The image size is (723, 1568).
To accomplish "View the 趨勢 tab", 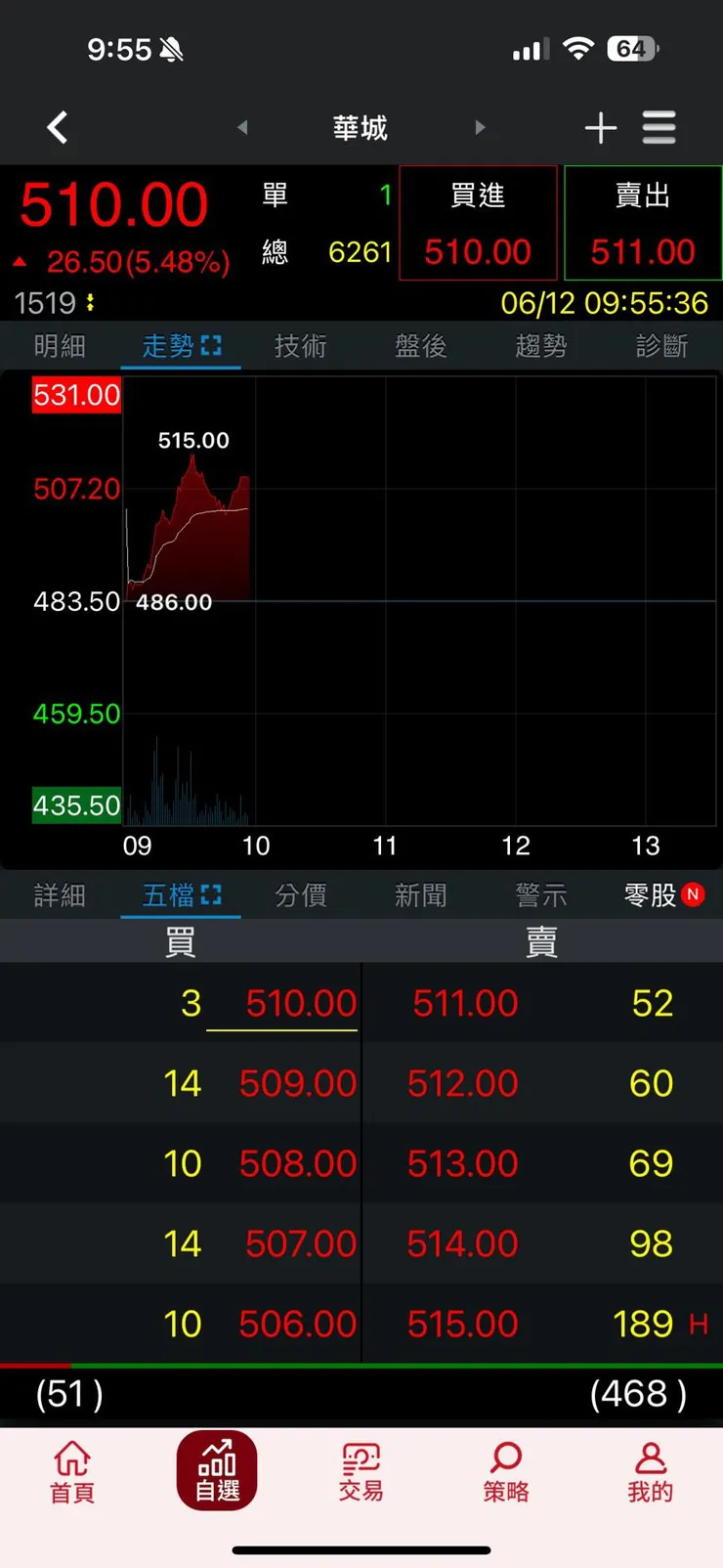I will 541,346.
